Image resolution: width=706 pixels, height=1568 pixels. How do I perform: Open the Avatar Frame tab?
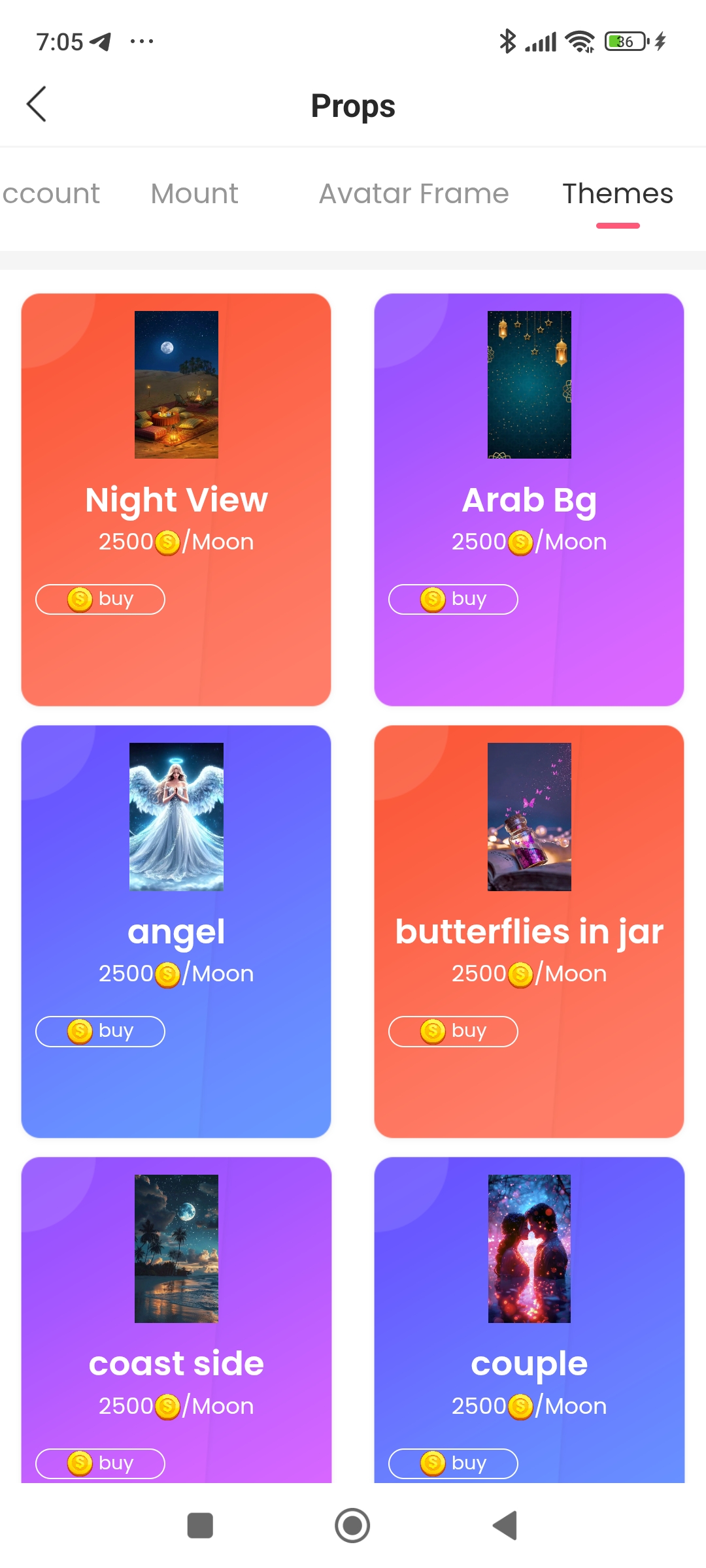pos(413,194)
